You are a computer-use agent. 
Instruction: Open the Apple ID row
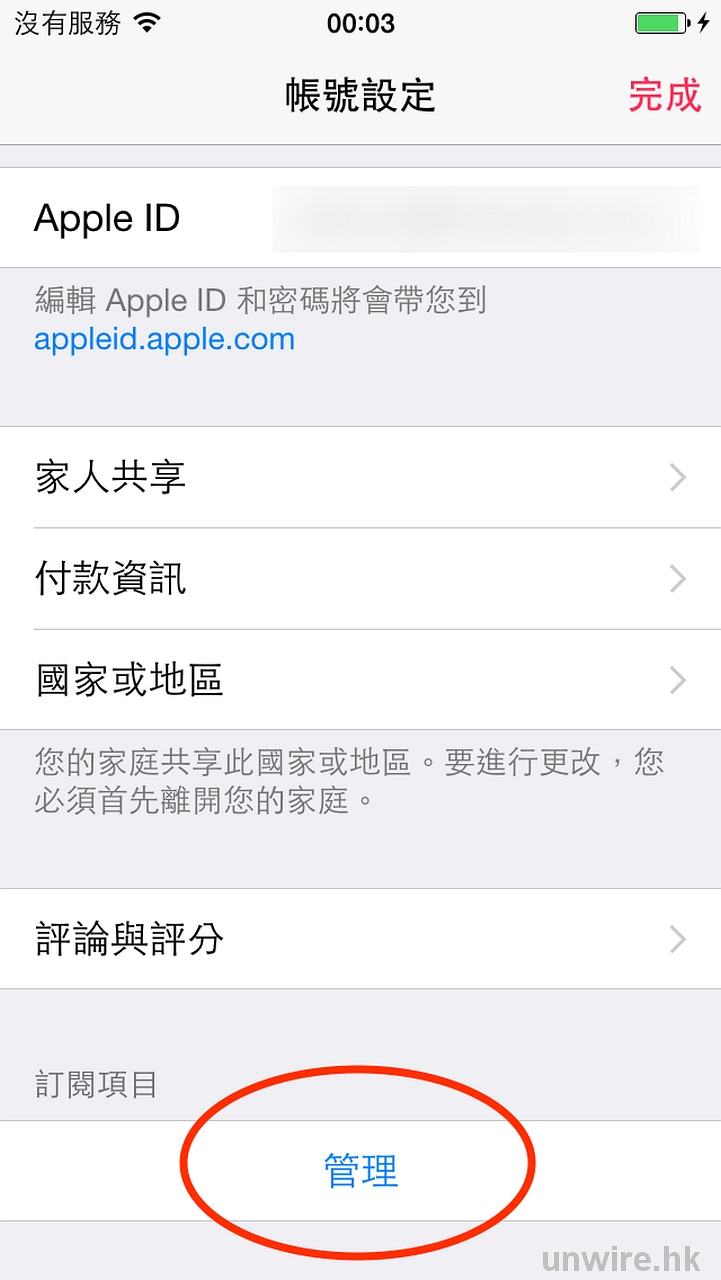[360, 218]
